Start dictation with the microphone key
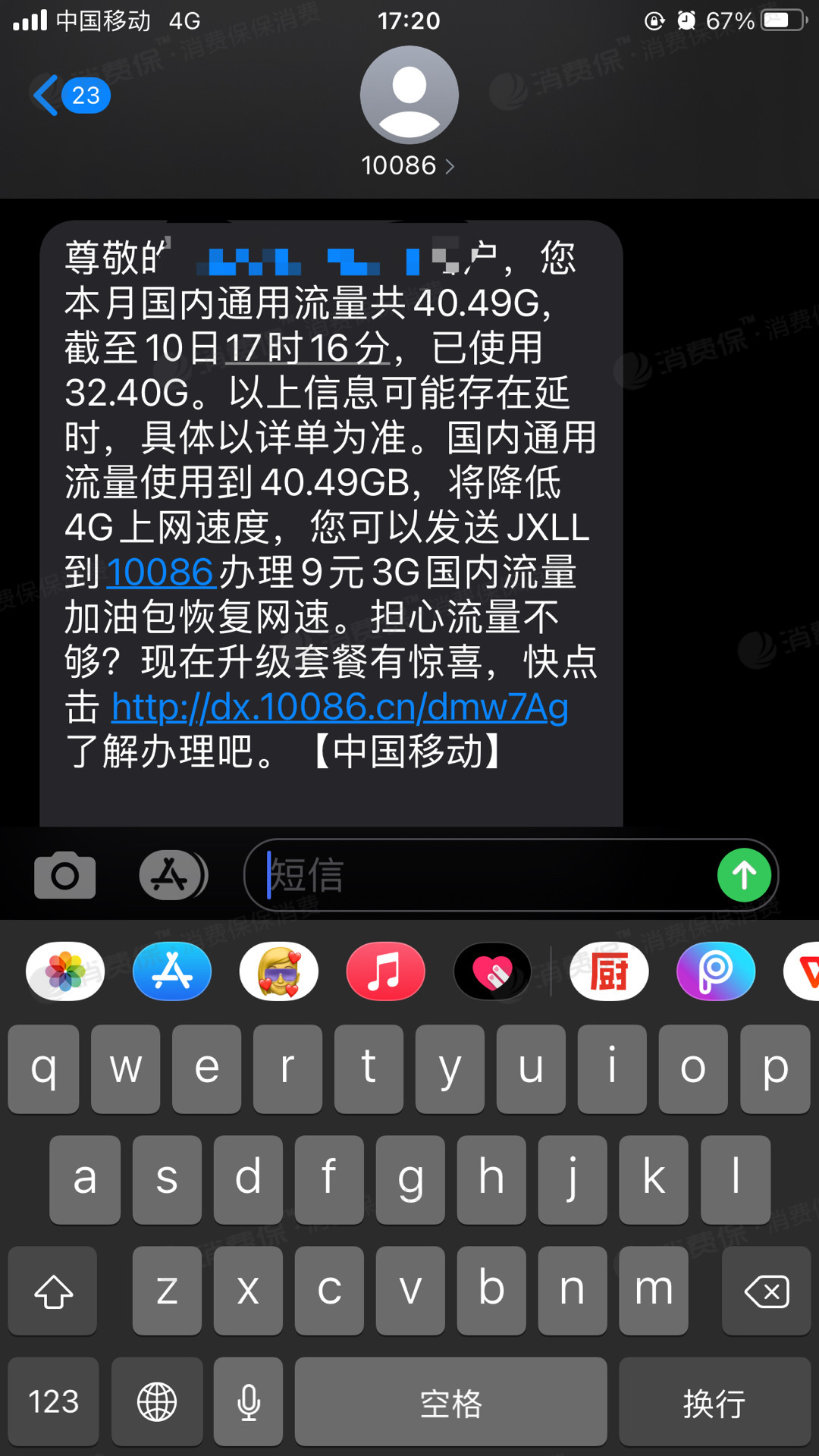This screenshot has width=819, height=1456. (x=249, y=1401)
